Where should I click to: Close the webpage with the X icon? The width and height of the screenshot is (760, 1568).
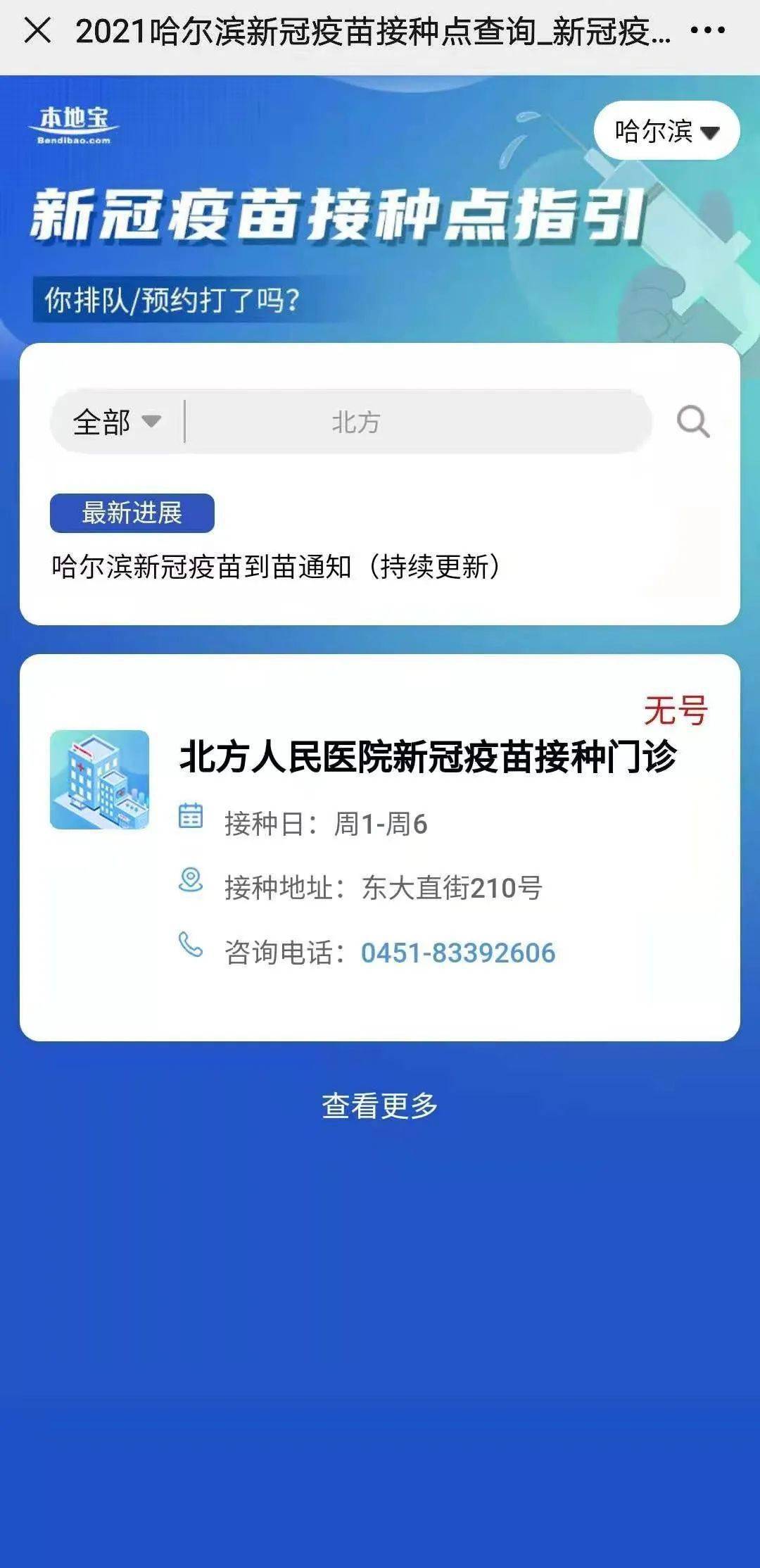click(x=37, y=31)
